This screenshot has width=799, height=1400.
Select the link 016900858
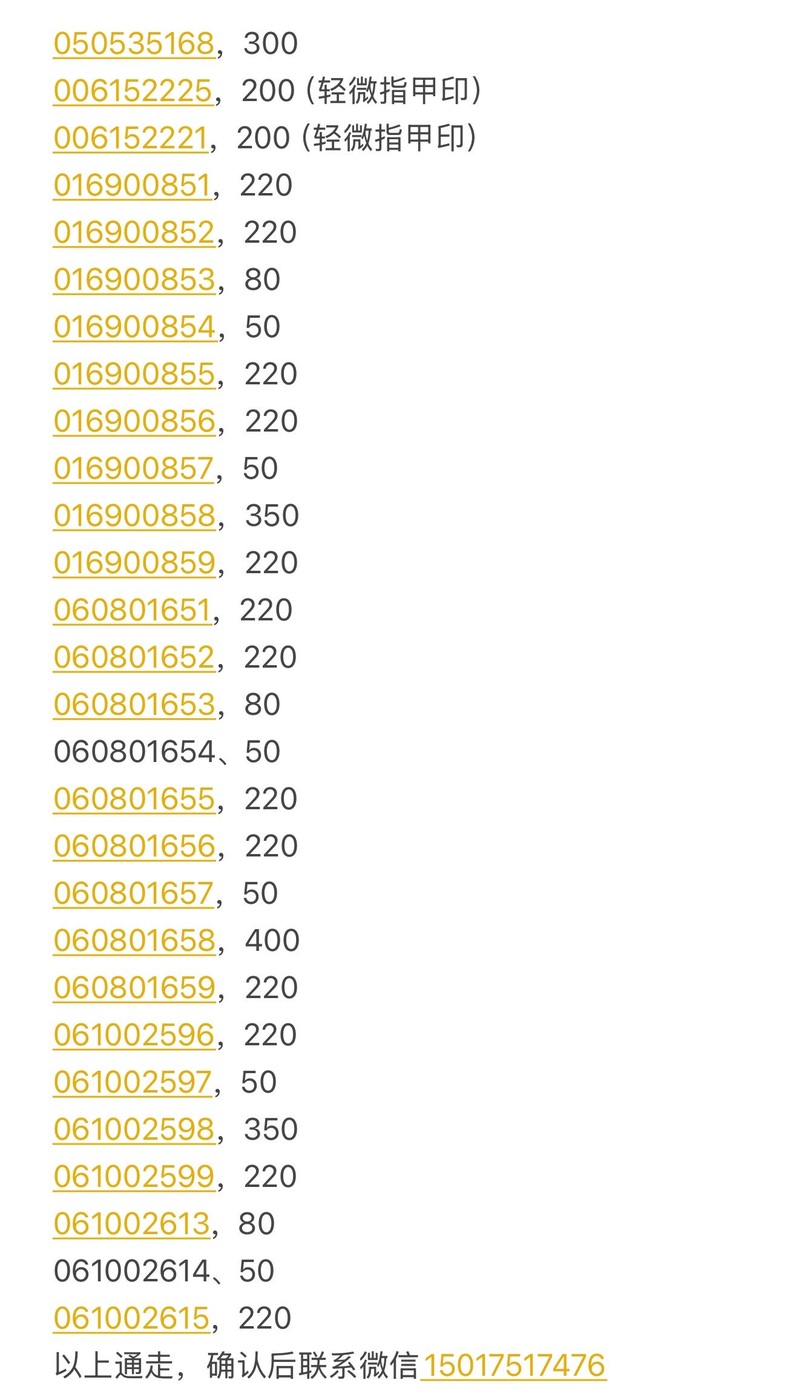point(134,516)
